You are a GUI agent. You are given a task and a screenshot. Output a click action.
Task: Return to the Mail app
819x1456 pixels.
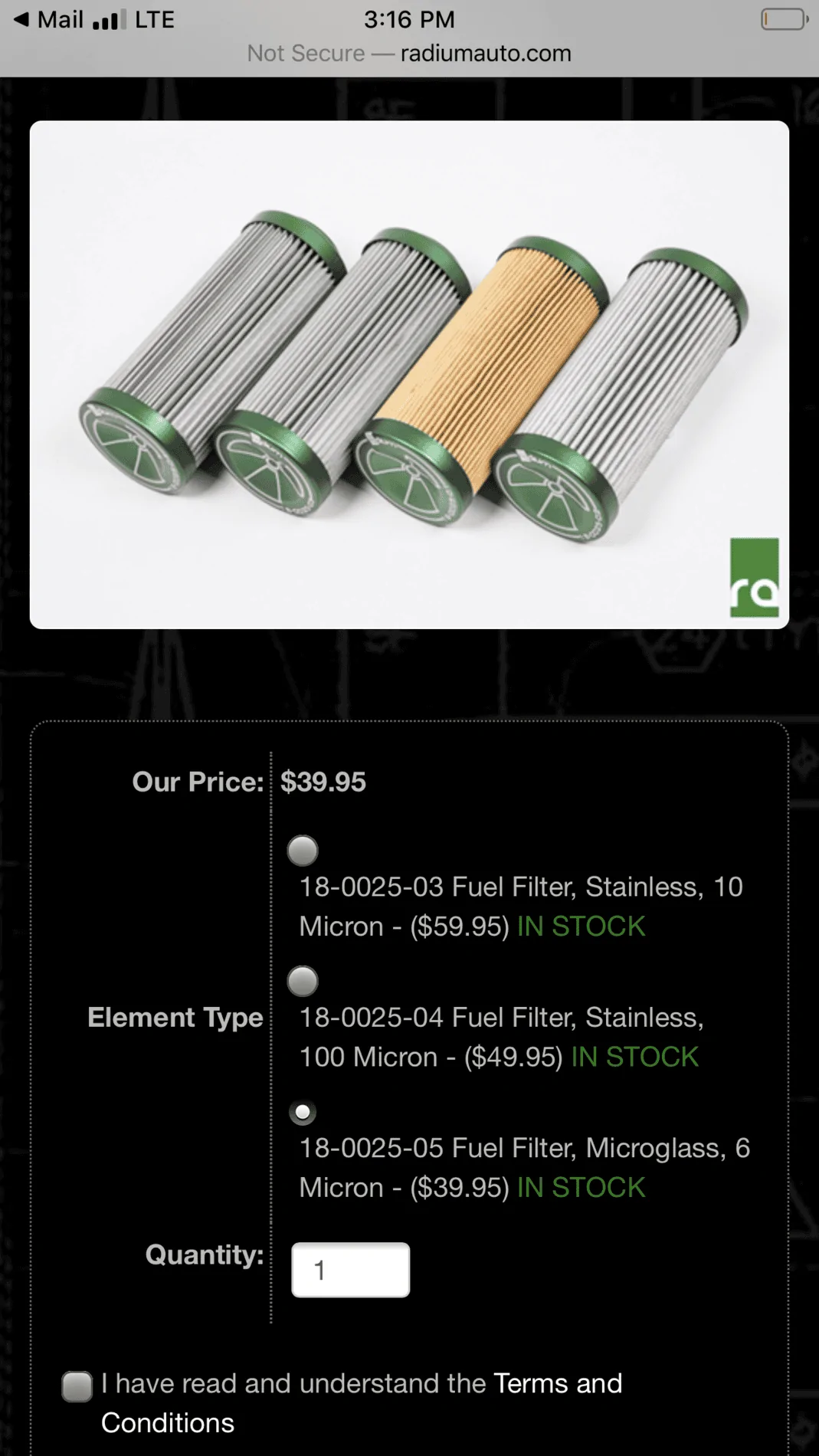tap(48, 19)
